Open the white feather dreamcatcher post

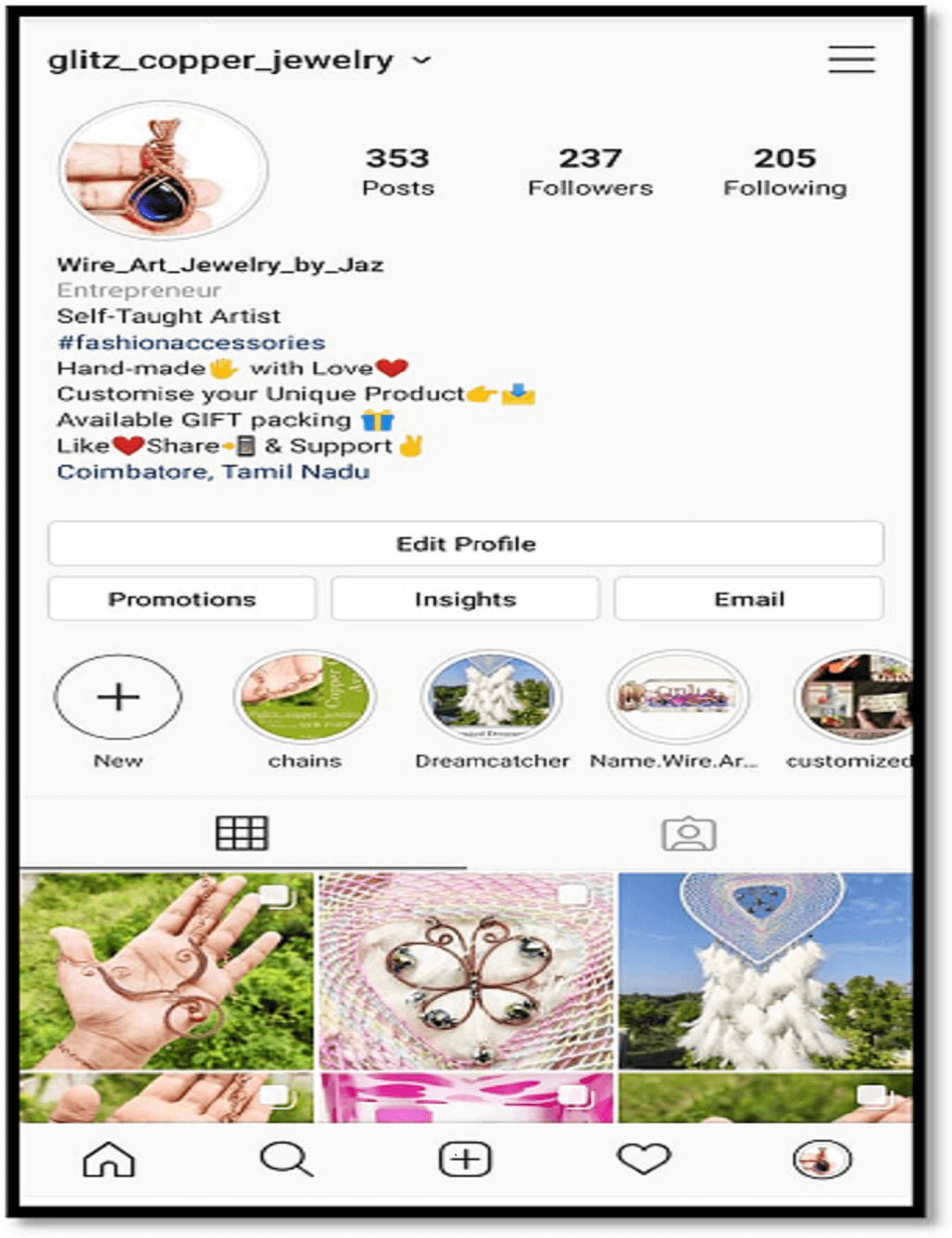click(x=765, y=970)
